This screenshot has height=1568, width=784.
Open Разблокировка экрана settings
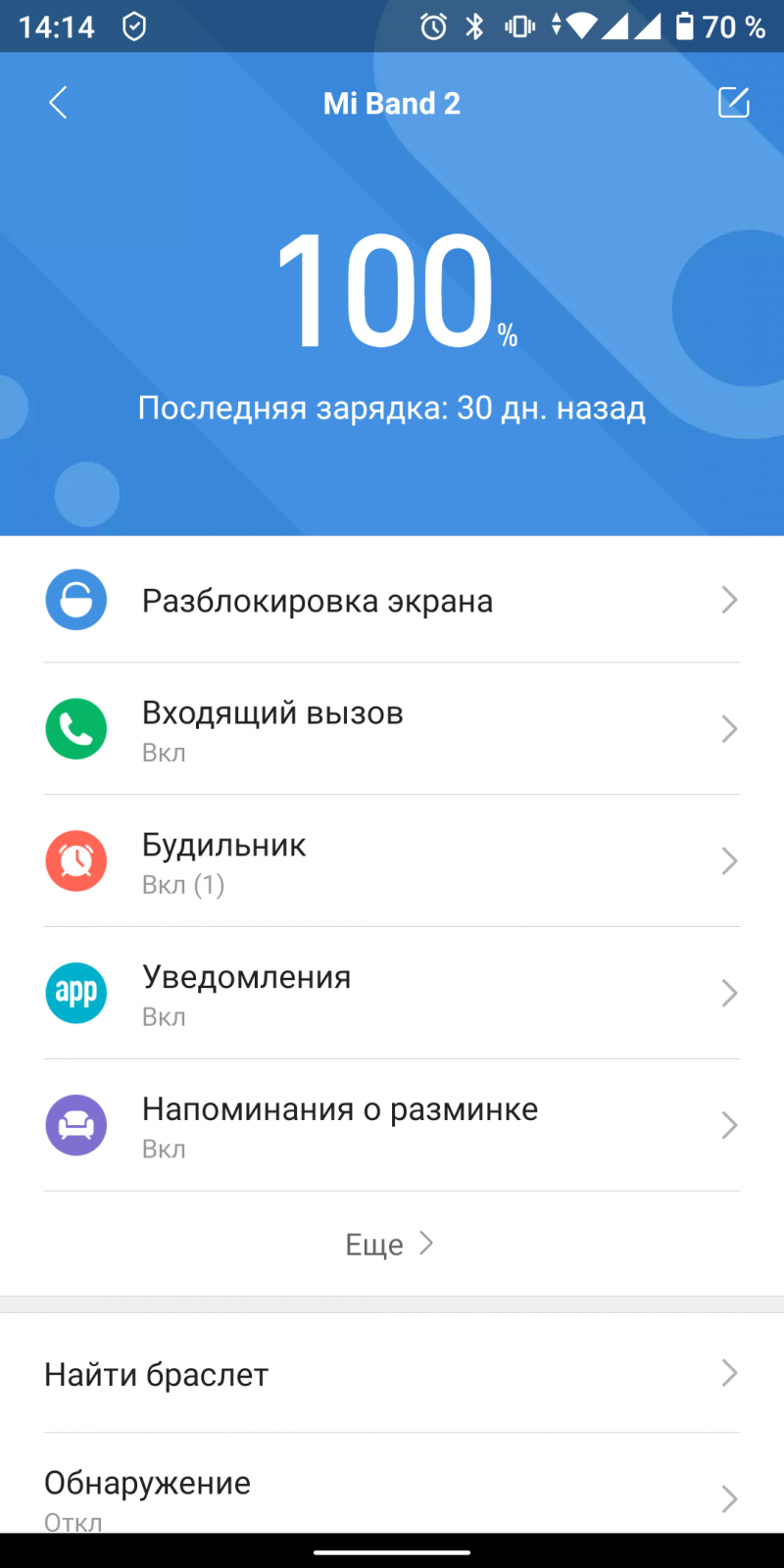coord(392,600)
